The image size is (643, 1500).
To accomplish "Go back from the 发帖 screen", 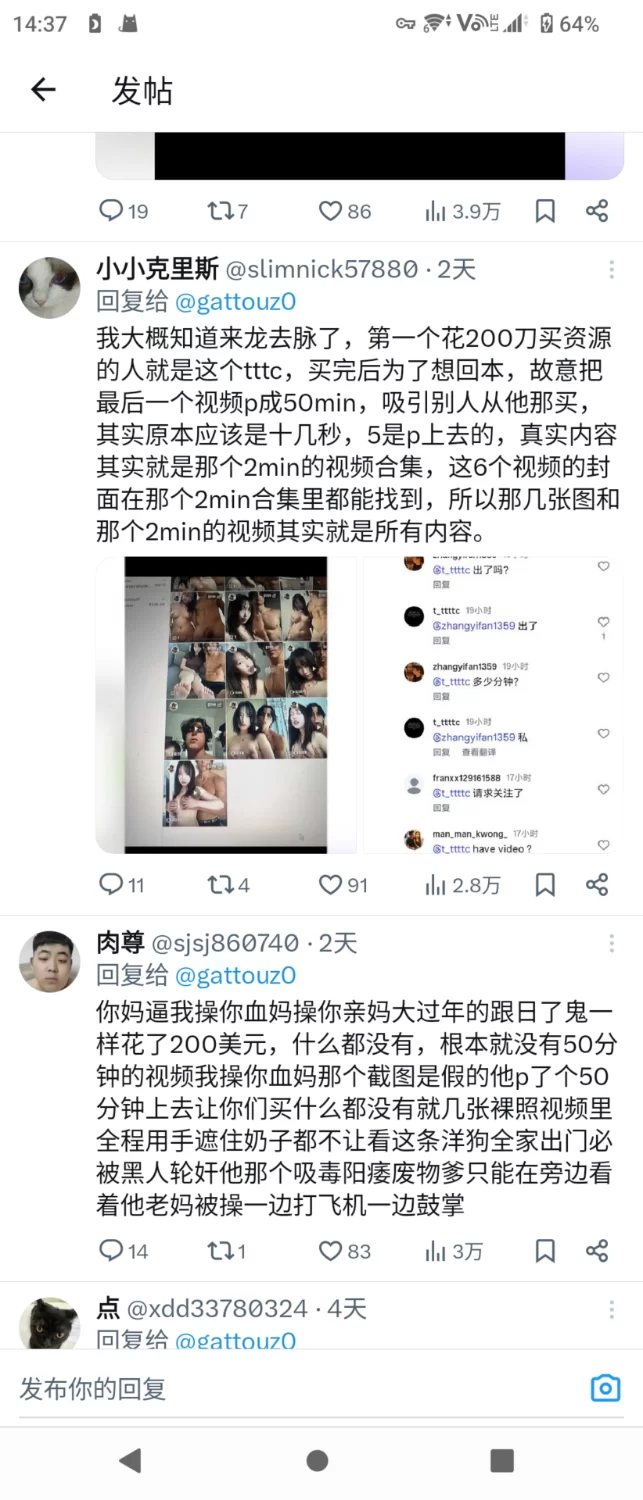I will [x=43, y=90].
